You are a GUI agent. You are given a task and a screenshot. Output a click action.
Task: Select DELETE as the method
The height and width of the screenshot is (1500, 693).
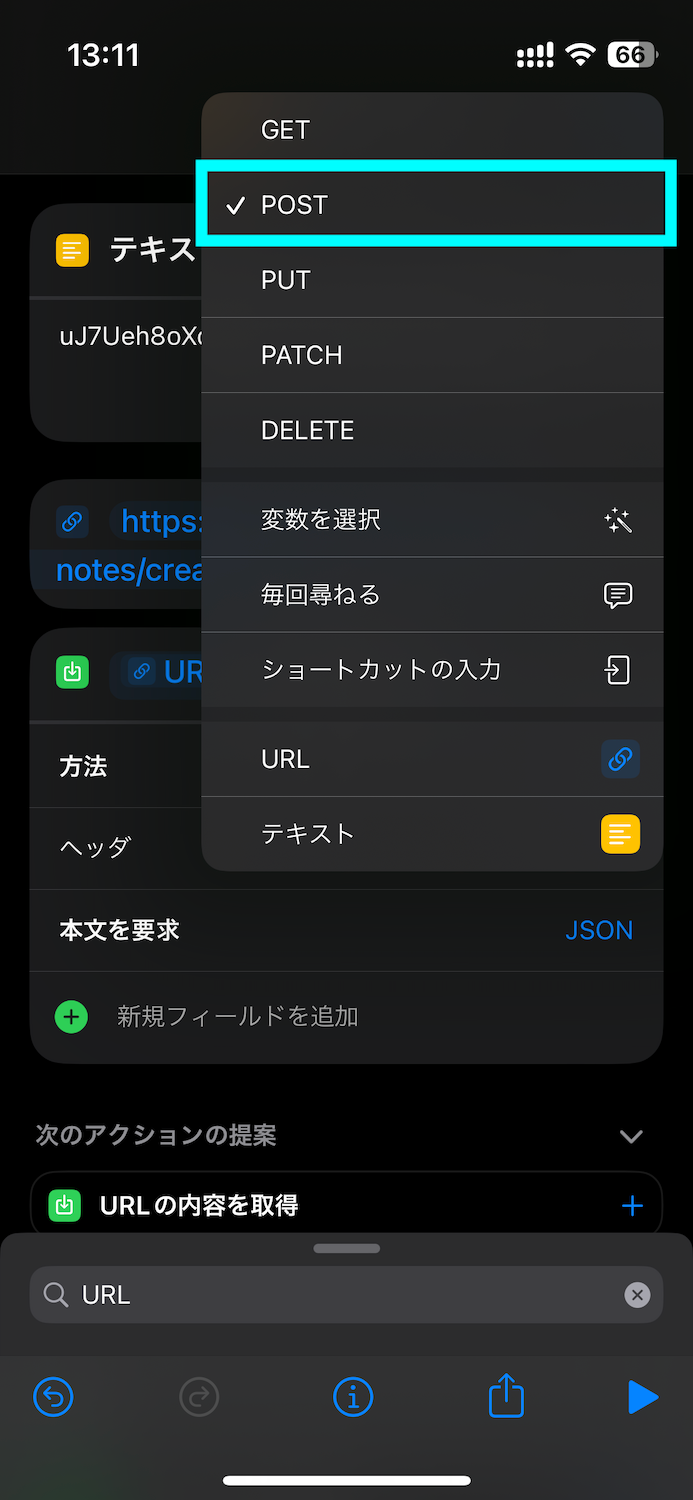point(432,430)
